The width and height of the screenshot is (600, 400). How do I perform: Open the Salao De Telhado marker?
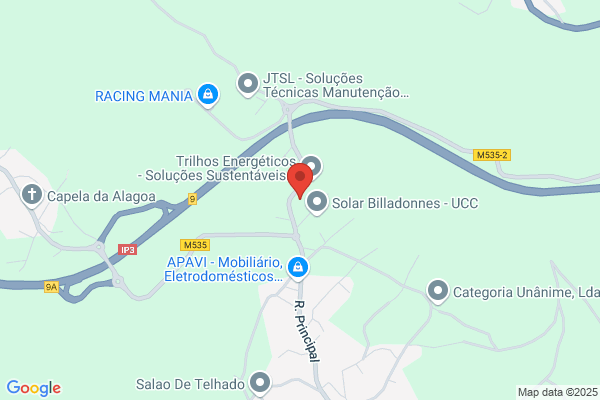tap(260, 383)
